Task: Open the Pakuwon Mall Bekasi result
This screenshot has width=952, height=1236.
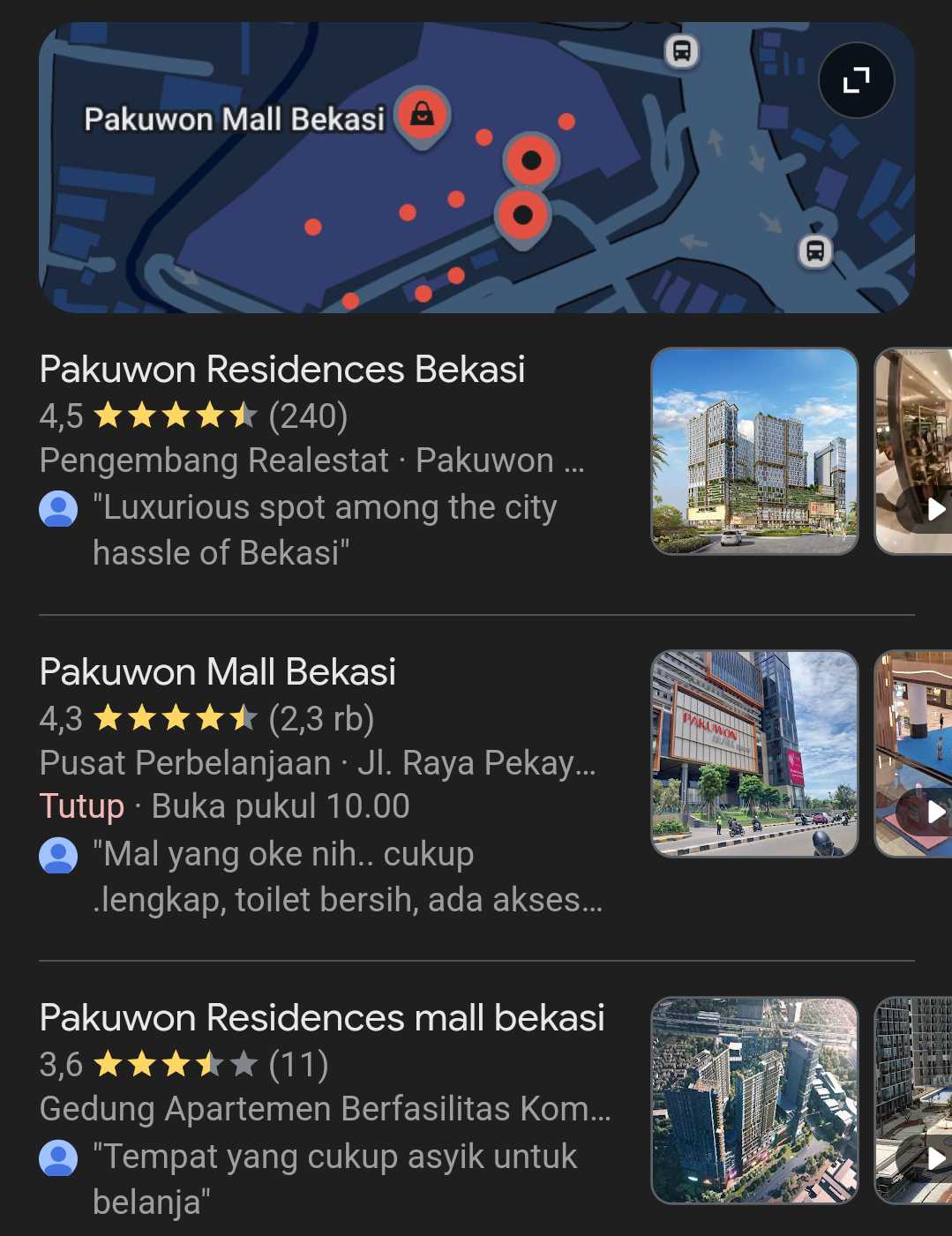Action: (x=218, y=672)
